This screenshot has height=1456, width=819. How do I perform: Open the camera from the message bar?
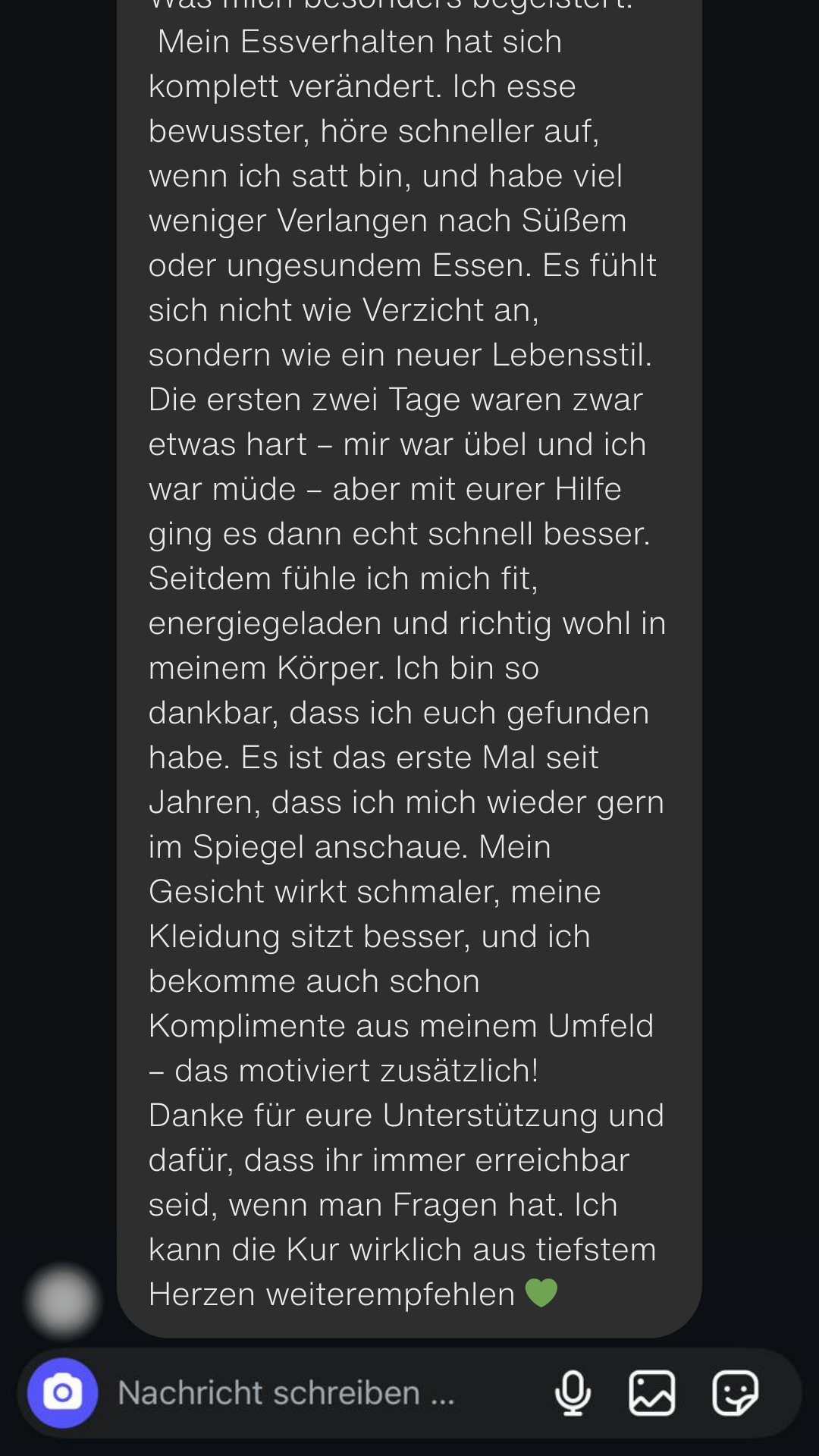tap(63, 1392)
